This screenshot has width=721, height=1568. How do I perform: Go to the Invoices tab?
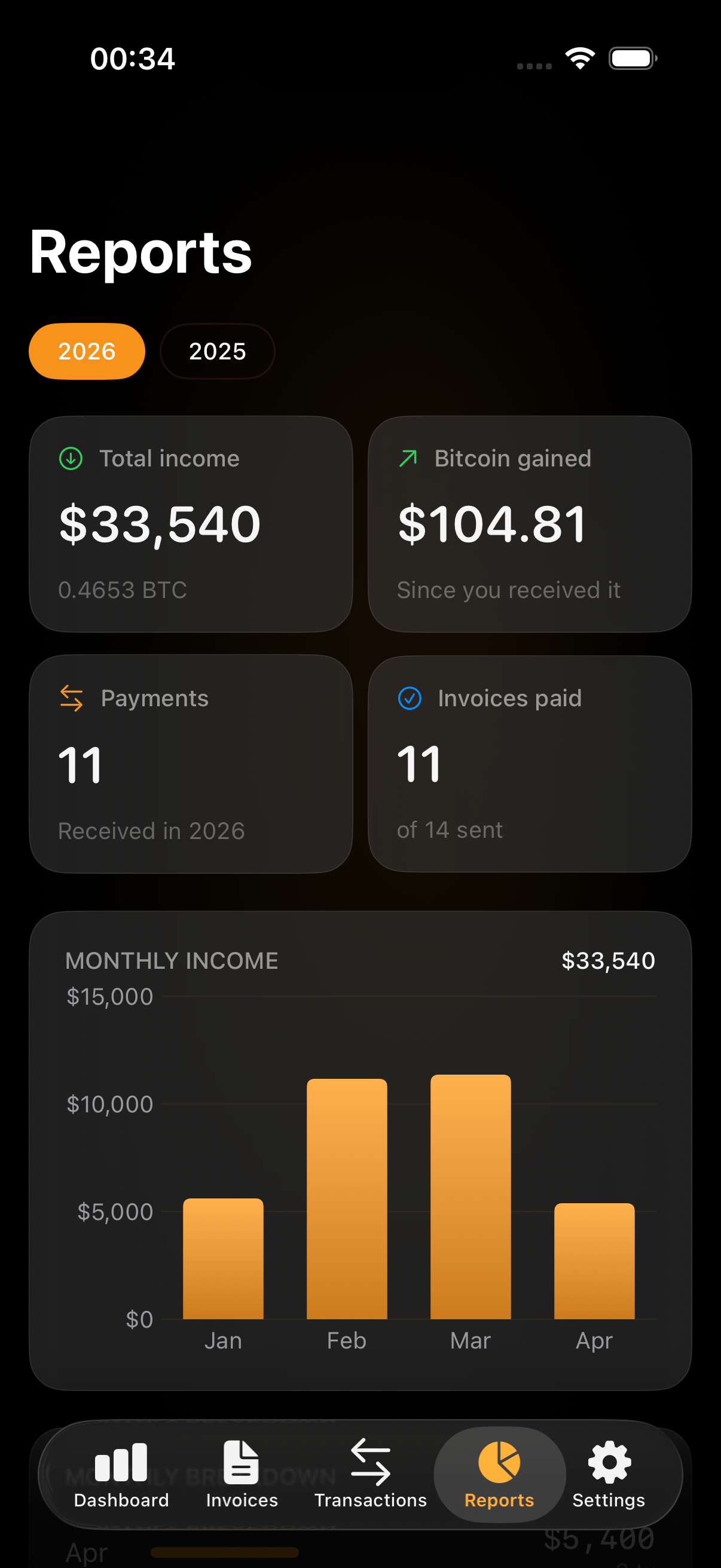(x=242, y=1473)
